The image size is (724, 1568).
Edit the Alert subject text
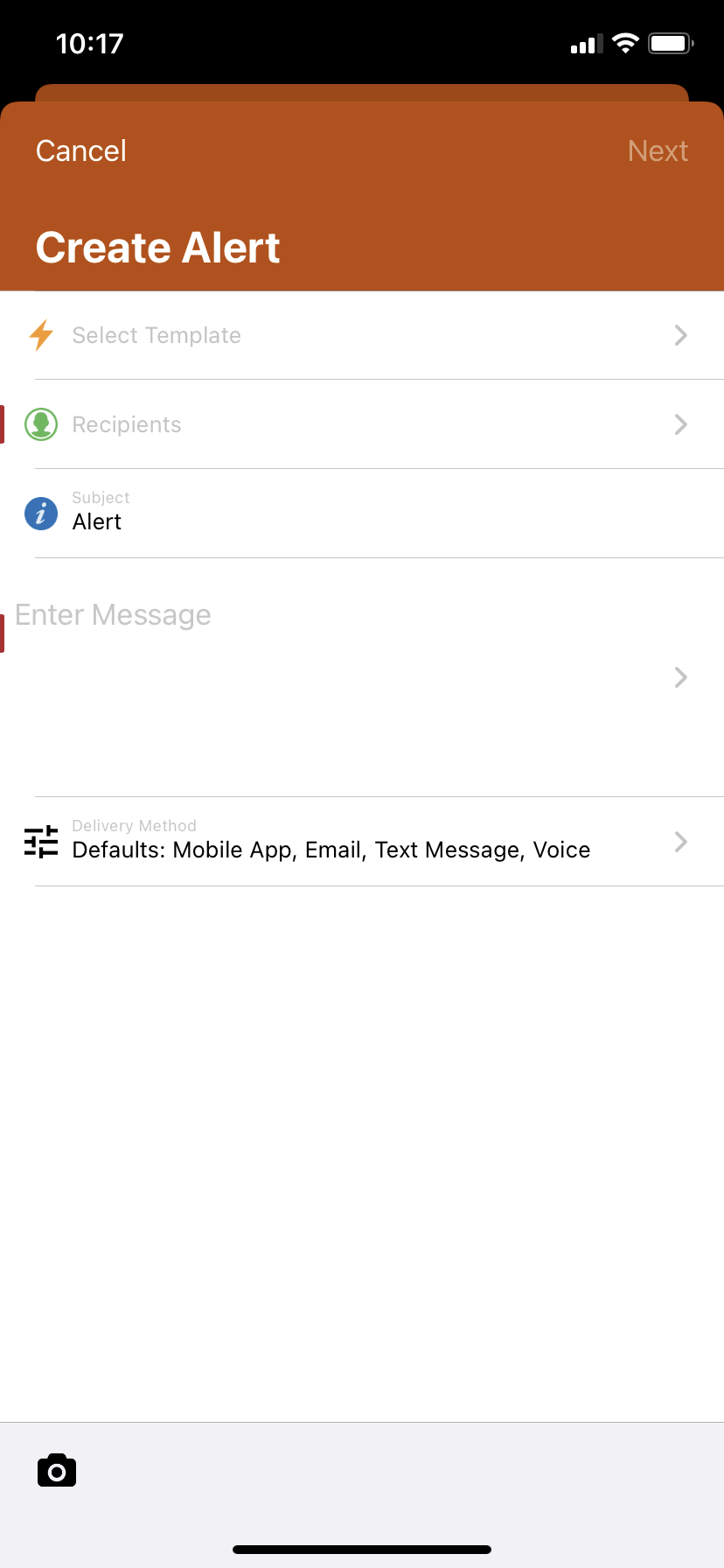tap(96, 521)
